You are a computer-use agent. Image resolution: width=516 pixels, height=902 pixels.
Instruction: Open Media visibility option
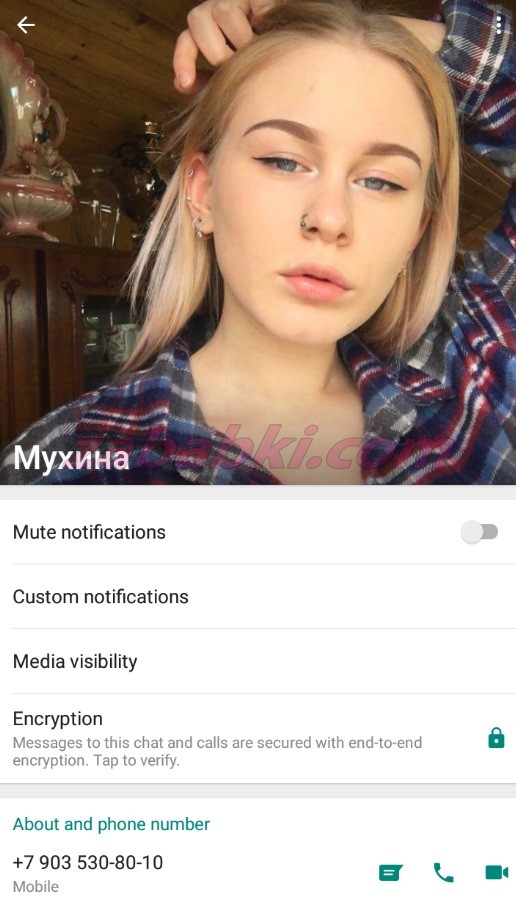[258, 661]
